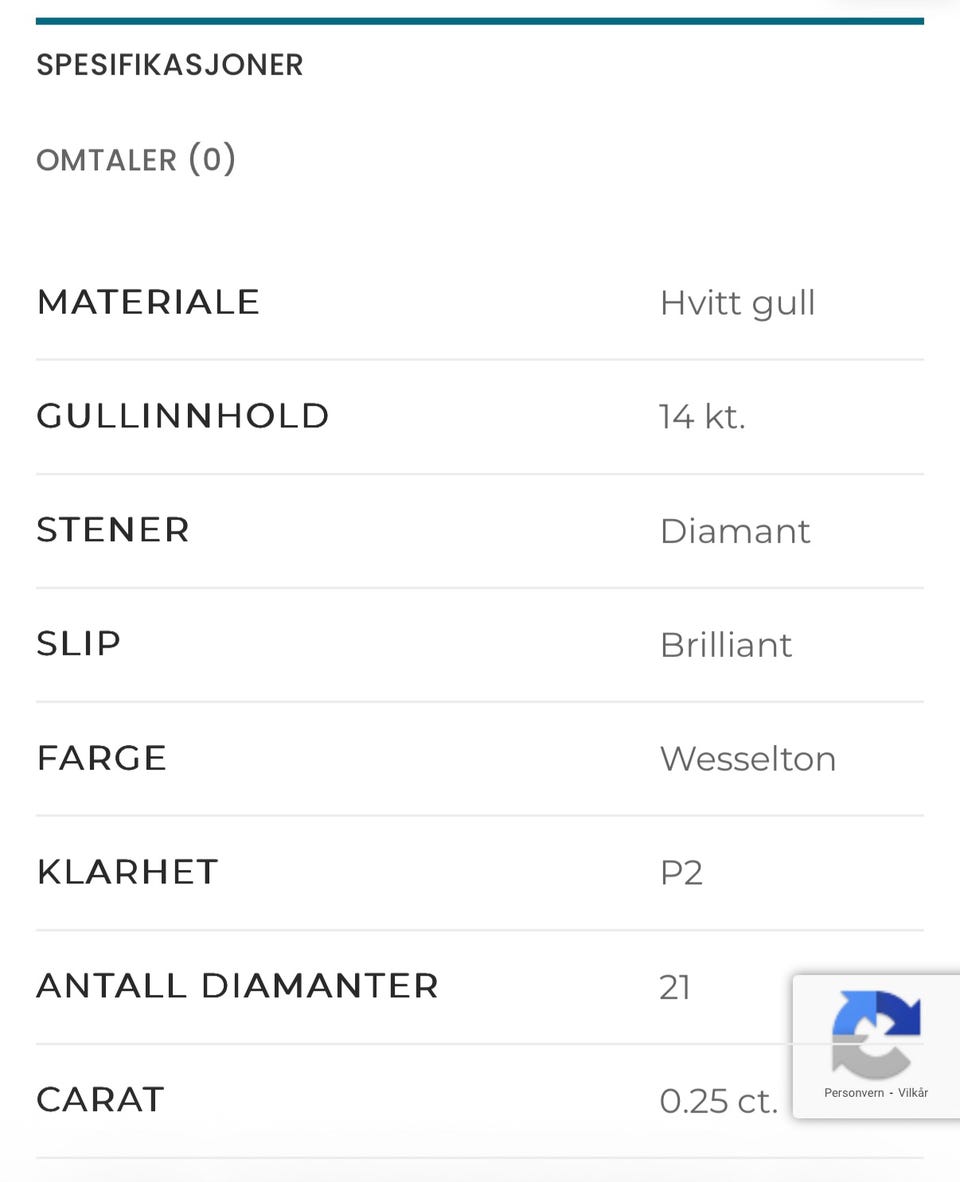Open the Vilkår terms link

(x=912, y=1093)
